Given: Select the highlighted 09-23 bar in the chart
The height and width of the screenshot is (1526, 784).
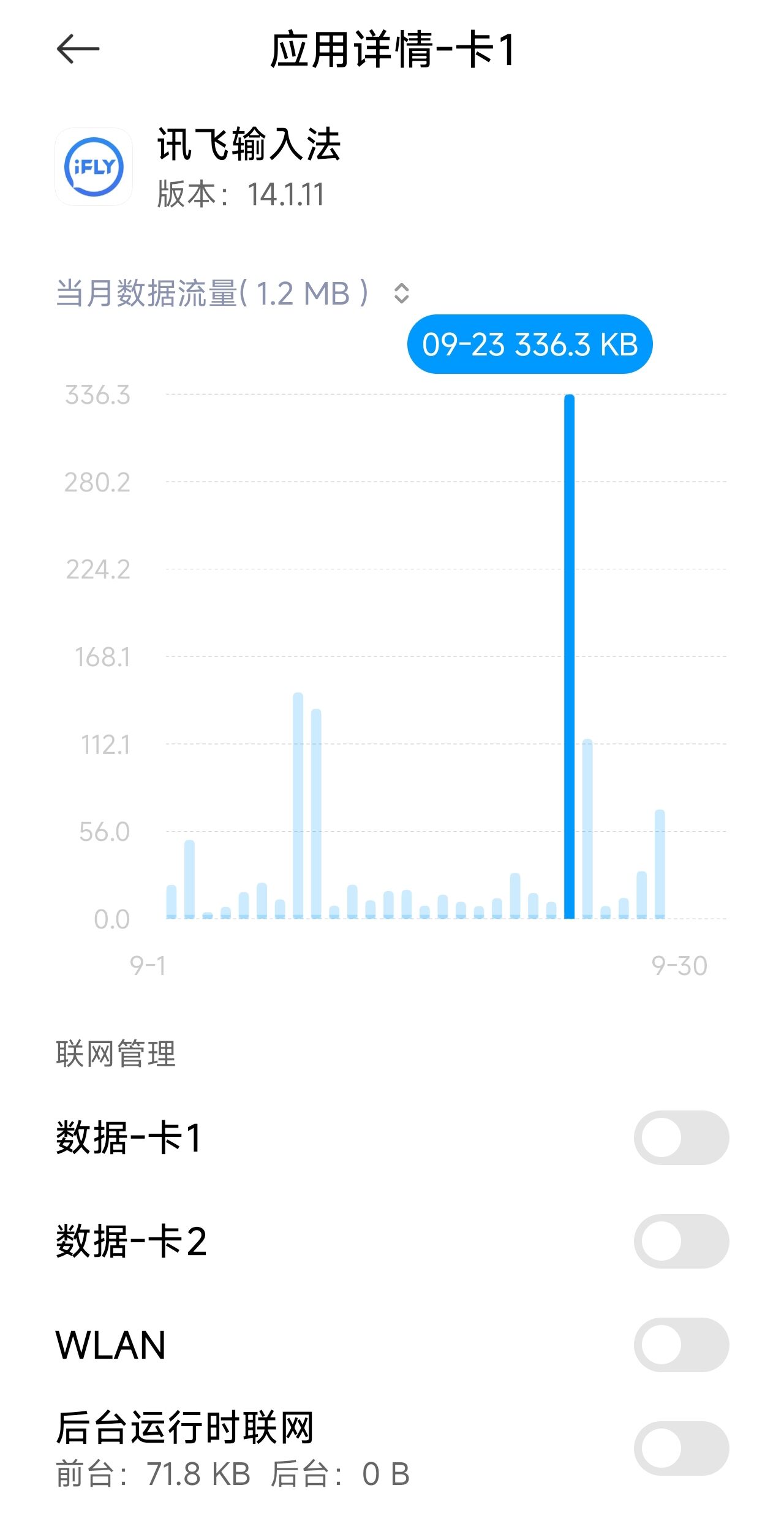Looking at the screenshot, I should click(569, 656).
